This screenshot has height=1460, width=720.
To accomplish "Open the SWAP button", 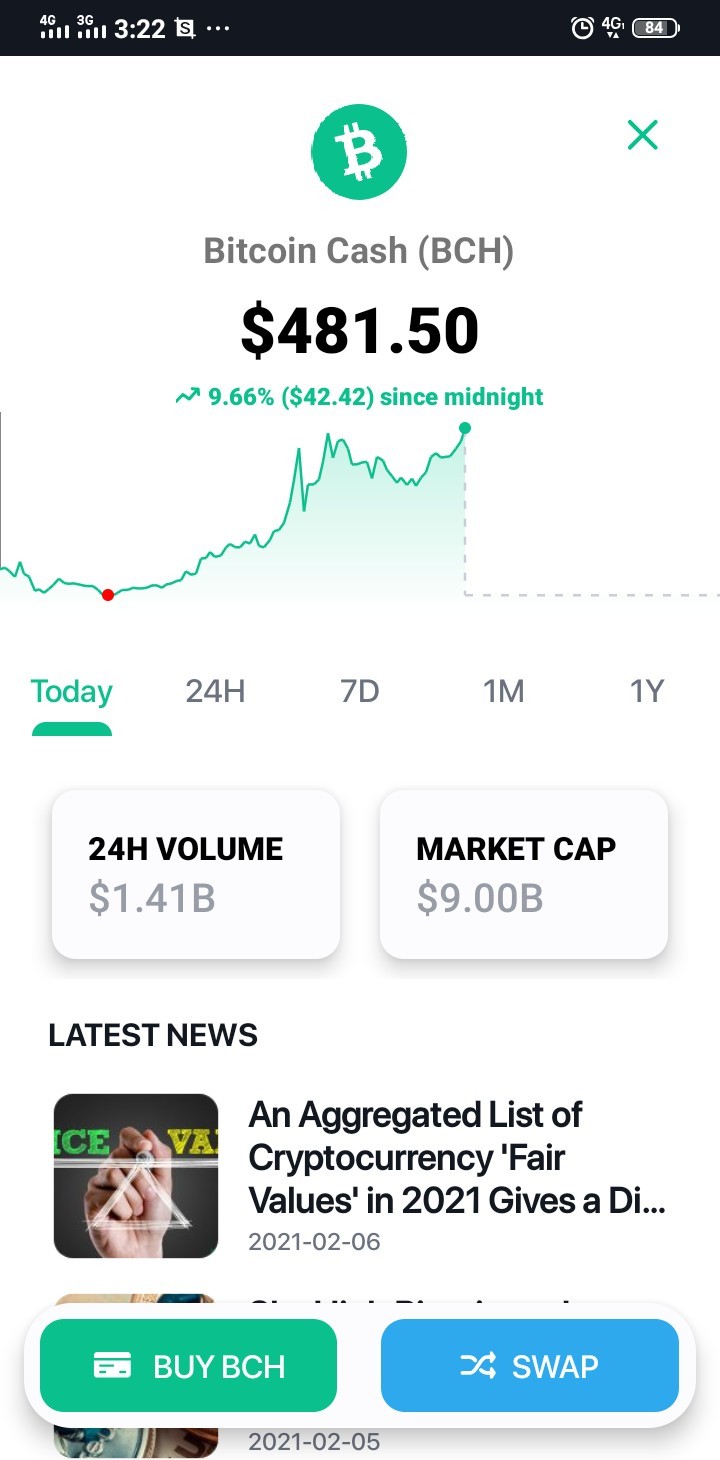I will click(530, 1366).
